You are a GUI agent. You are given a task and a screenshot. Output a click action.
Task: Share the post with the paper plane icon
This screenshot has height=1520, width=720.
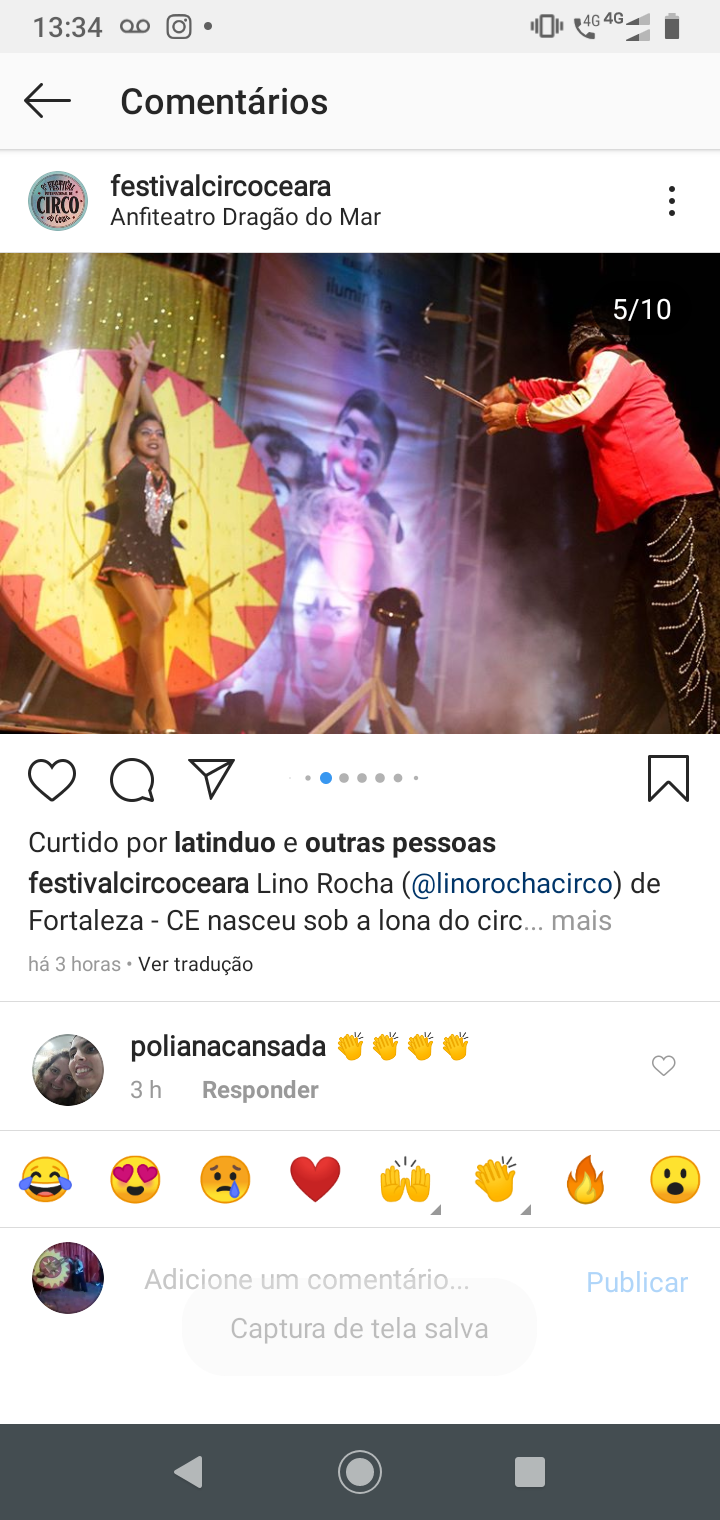coord(211,779)
